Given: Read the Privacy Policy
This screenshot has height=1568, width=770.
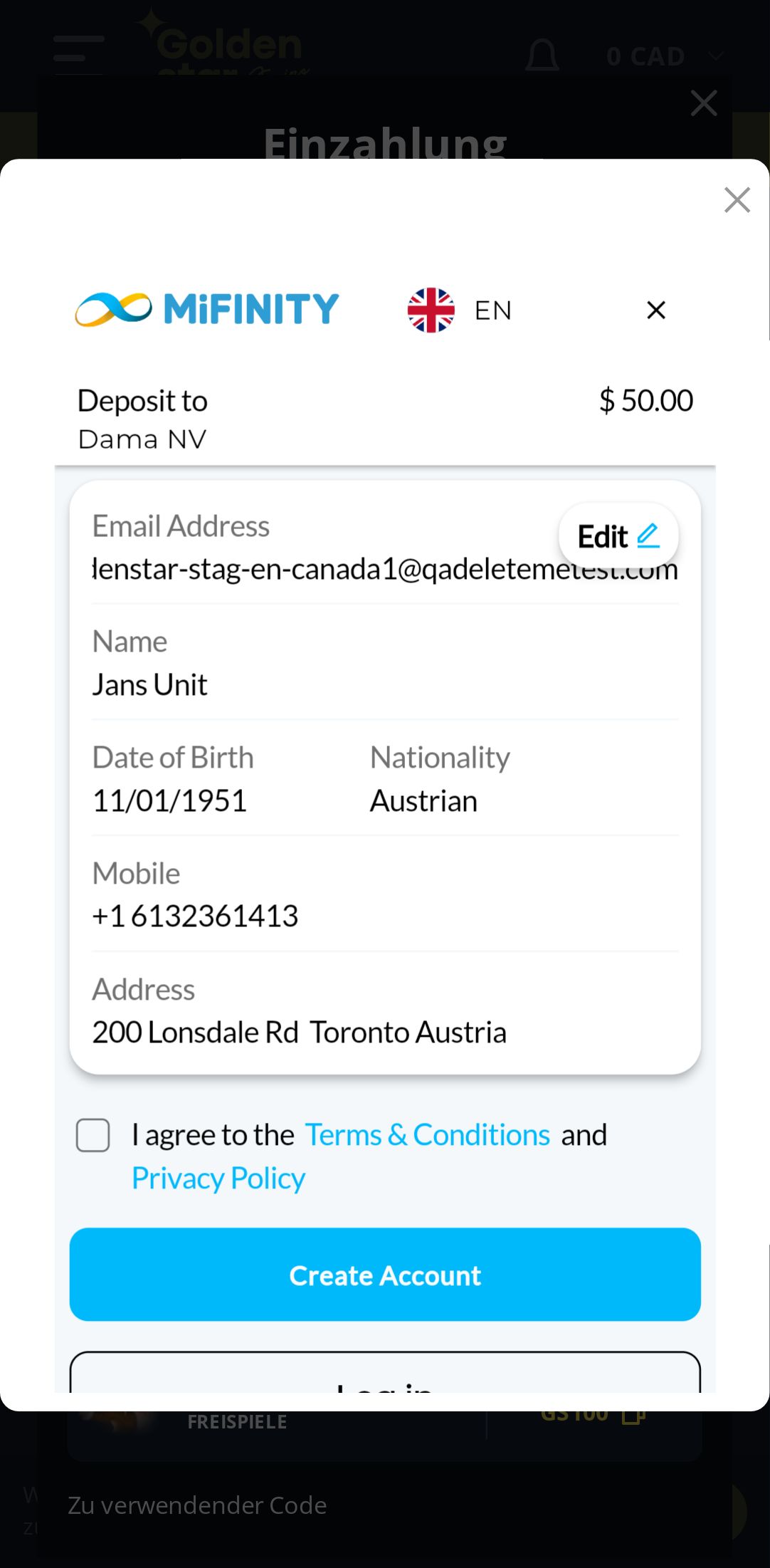Looking at the screenshot, I should [x=218, y=1178].
